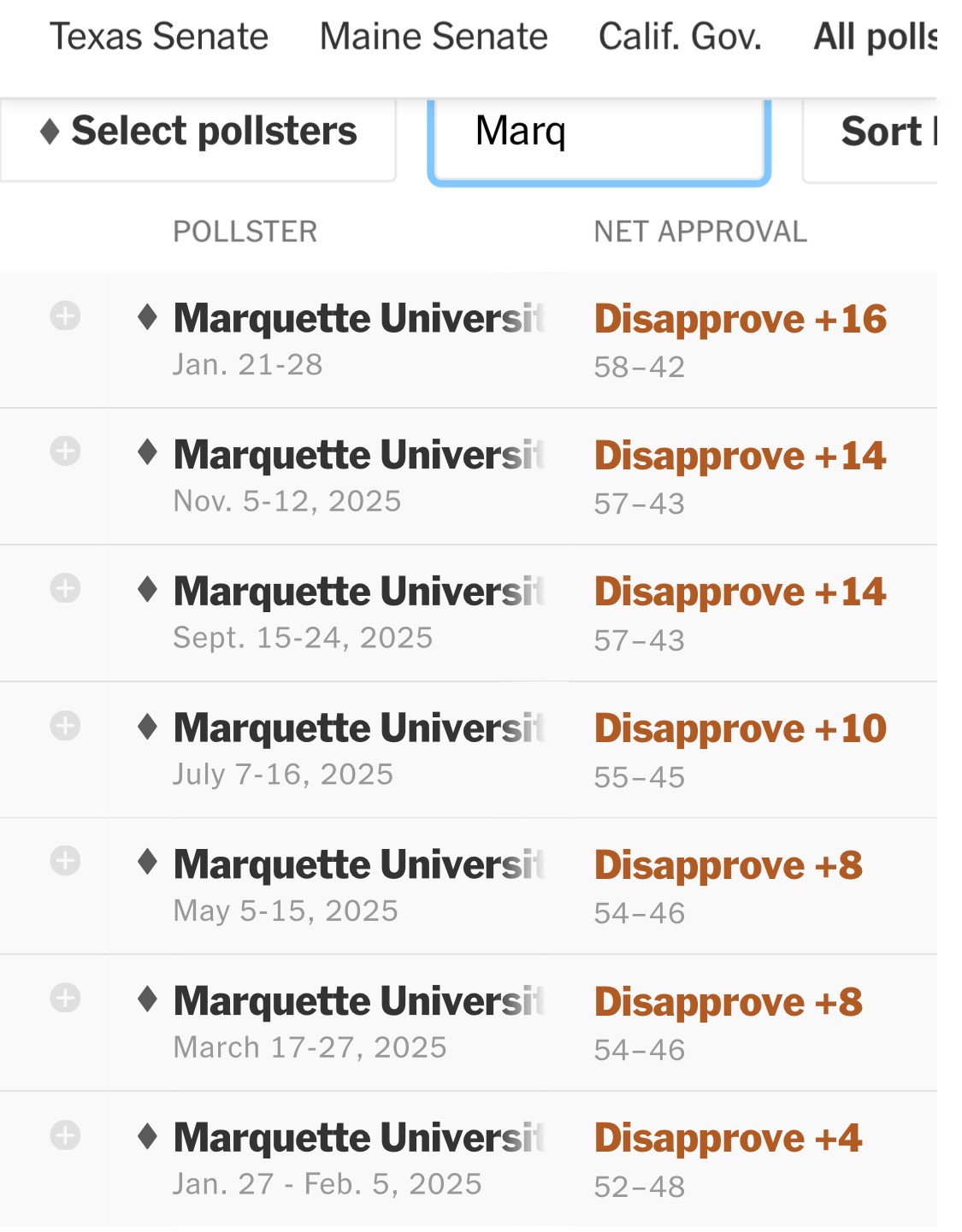962x1232 pixels.
Task: Open the Sort dropdown
Action: [881, 133]
